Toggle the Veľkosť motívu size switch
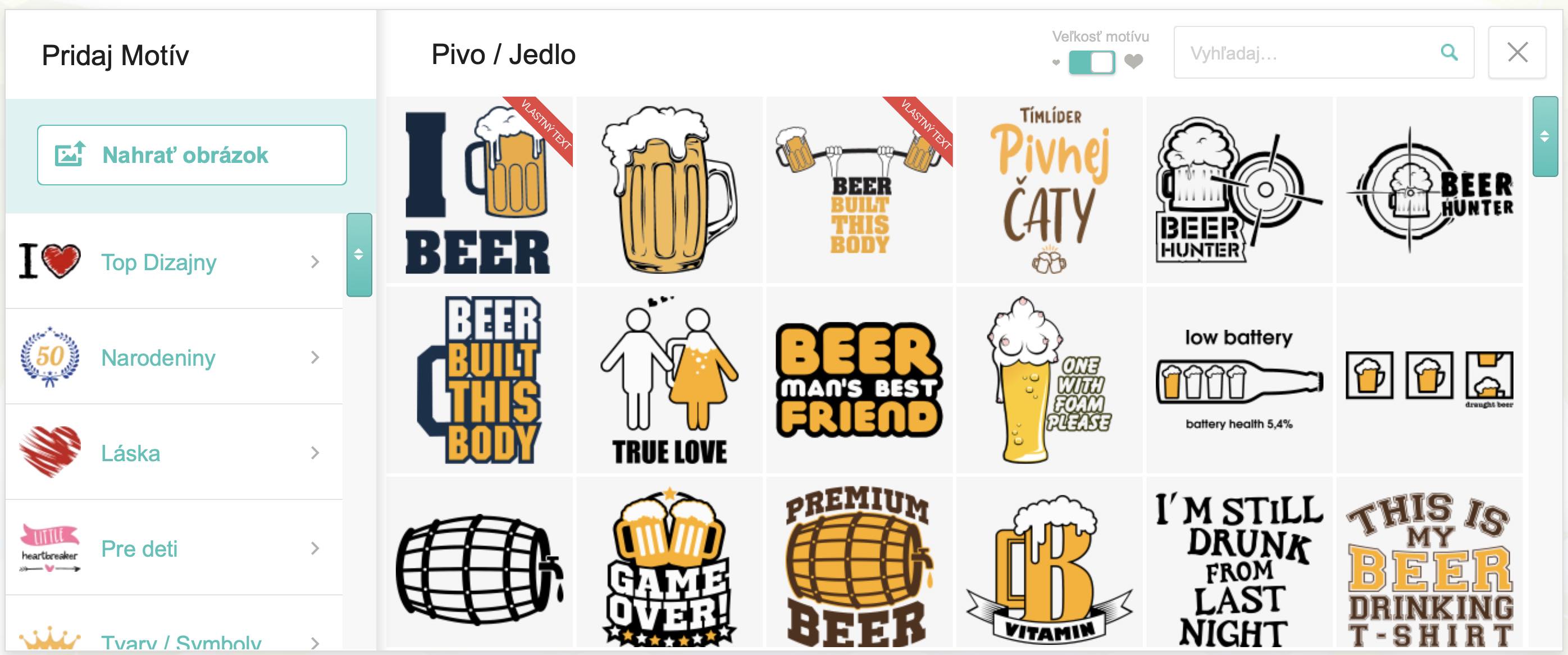 coord(1092,62)
